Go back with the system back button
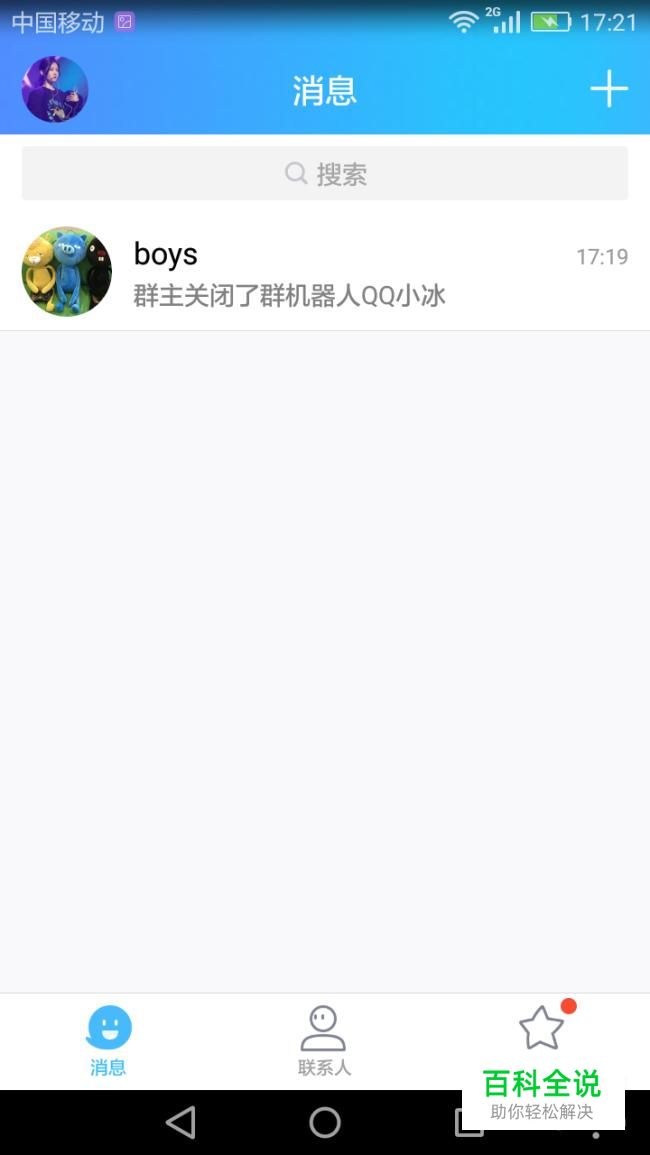The height and width of the screenshot is (1155, 650). 181,1123
